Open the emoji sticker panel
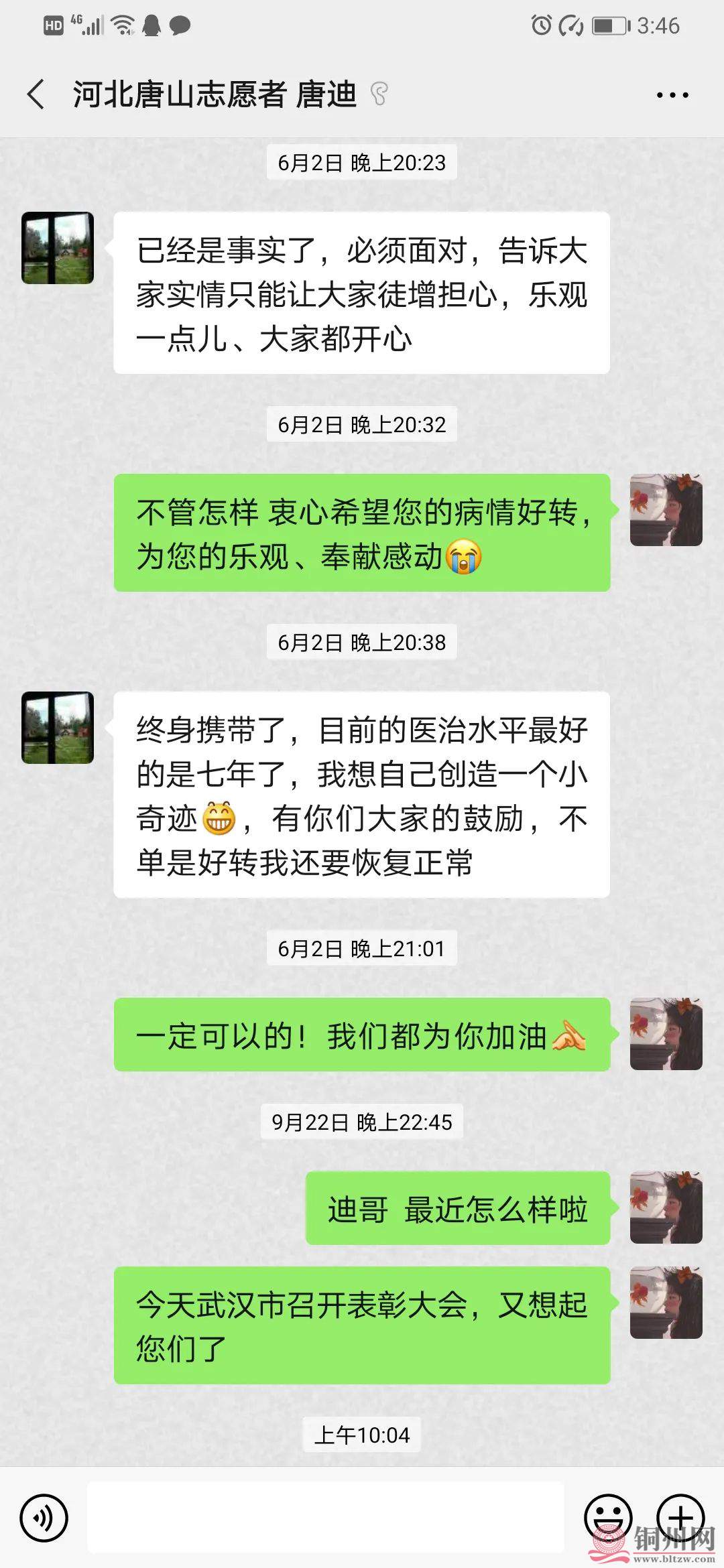This screenshot has width=724, height=1568. [x=608, y=1517]
